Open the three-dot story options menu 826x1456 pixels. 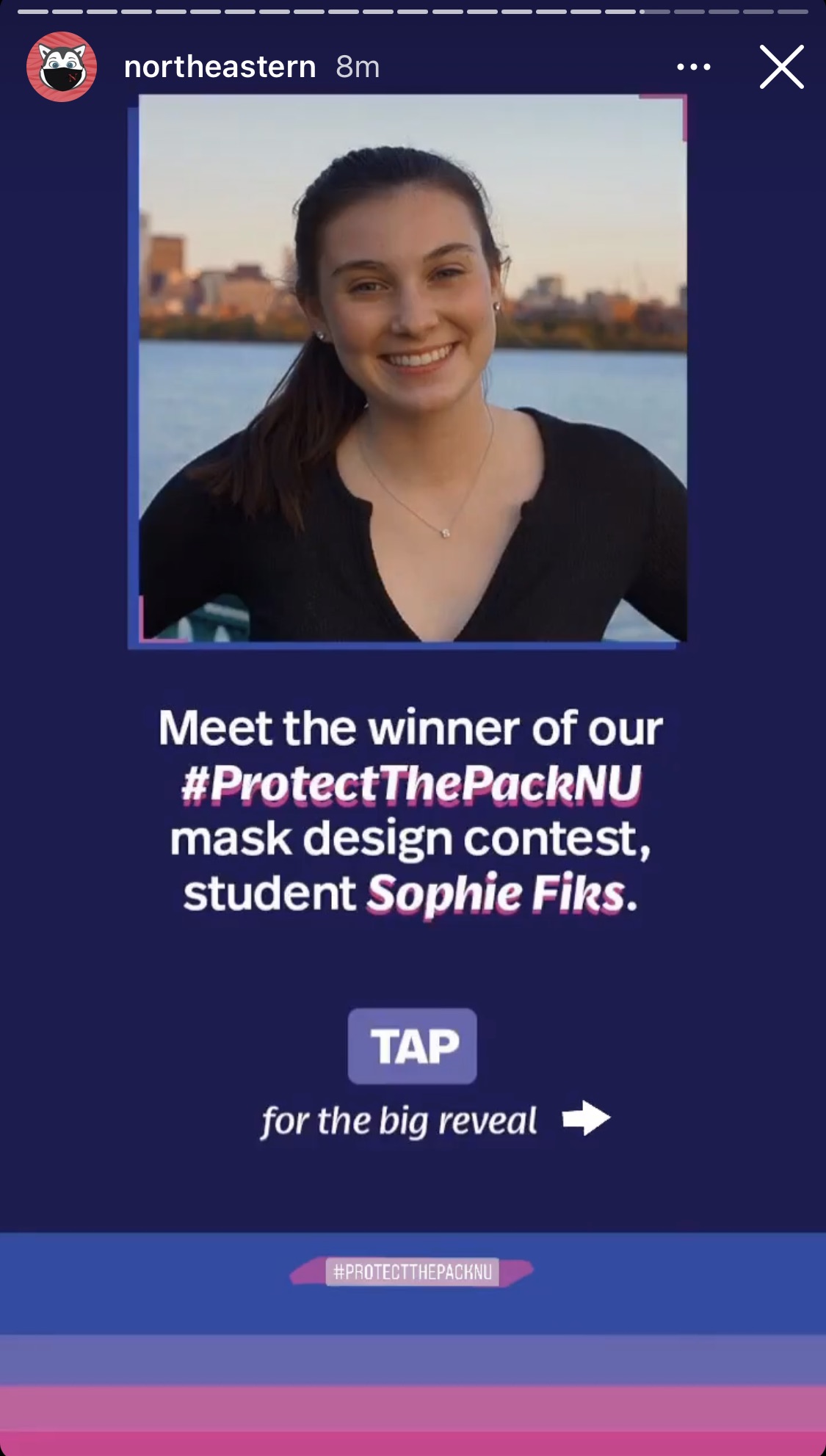tap(693, 67)
